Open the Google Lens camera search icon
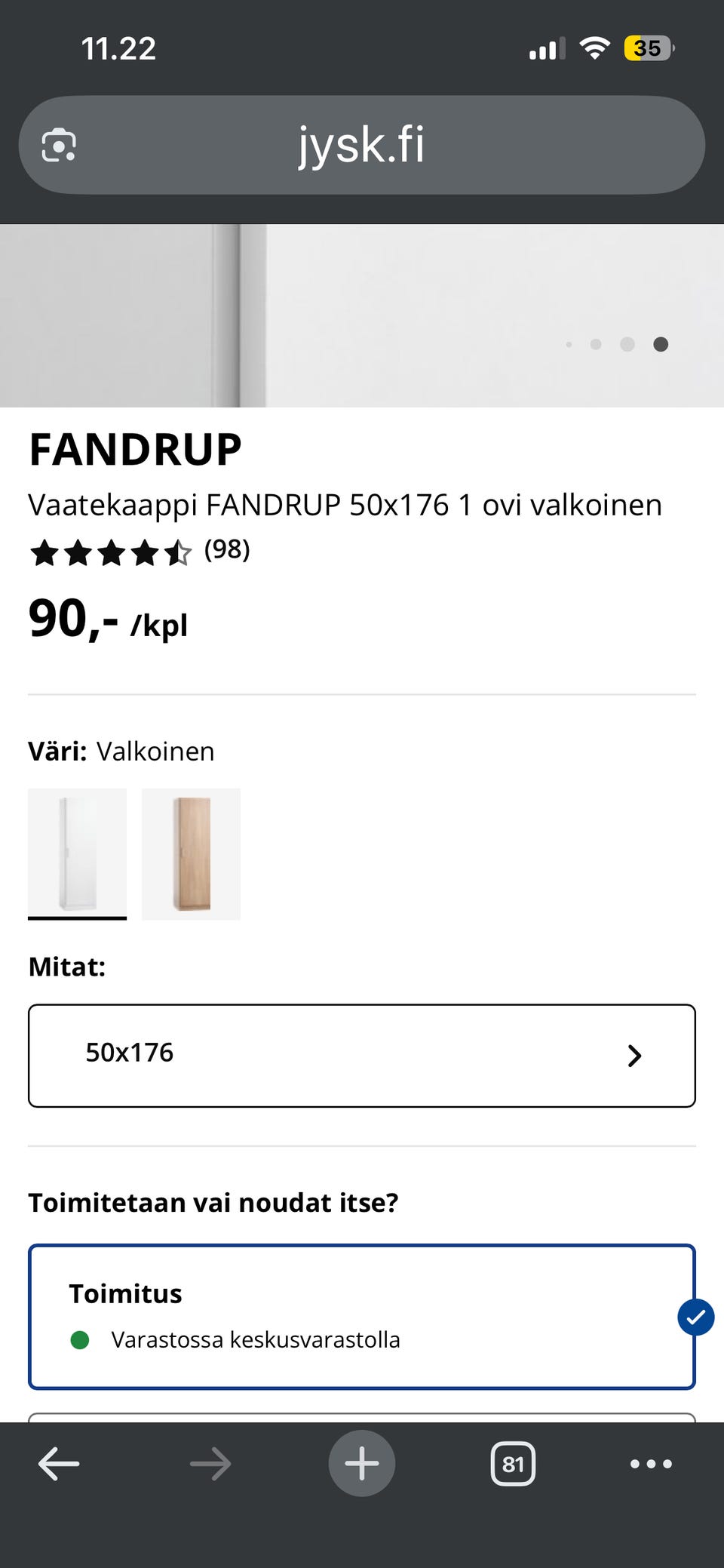Image resolution: width=724 pixels, height=1568 pixels. click(59, 145)
